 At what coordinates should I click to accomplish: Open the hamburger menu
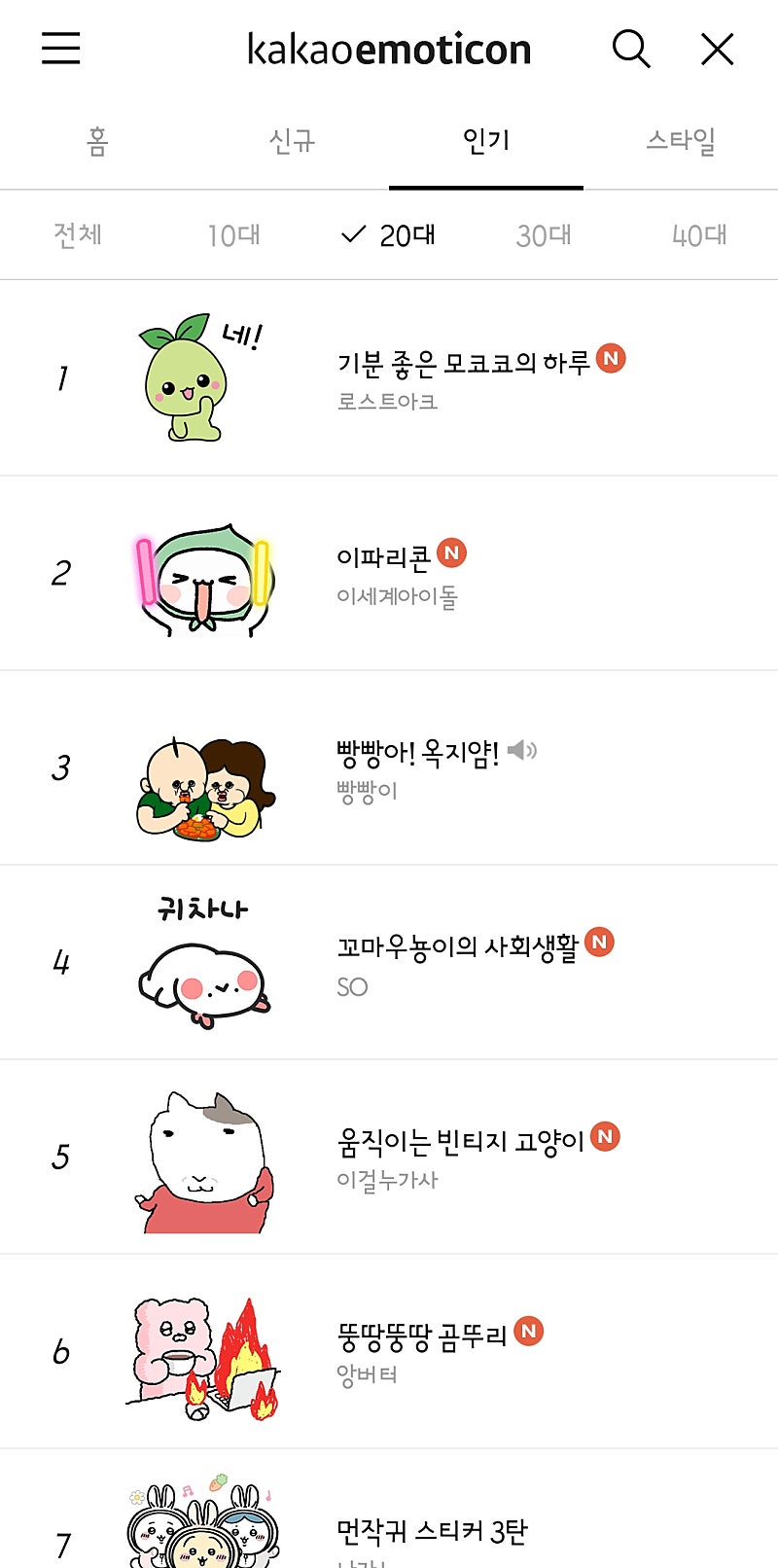coord(60,49)
